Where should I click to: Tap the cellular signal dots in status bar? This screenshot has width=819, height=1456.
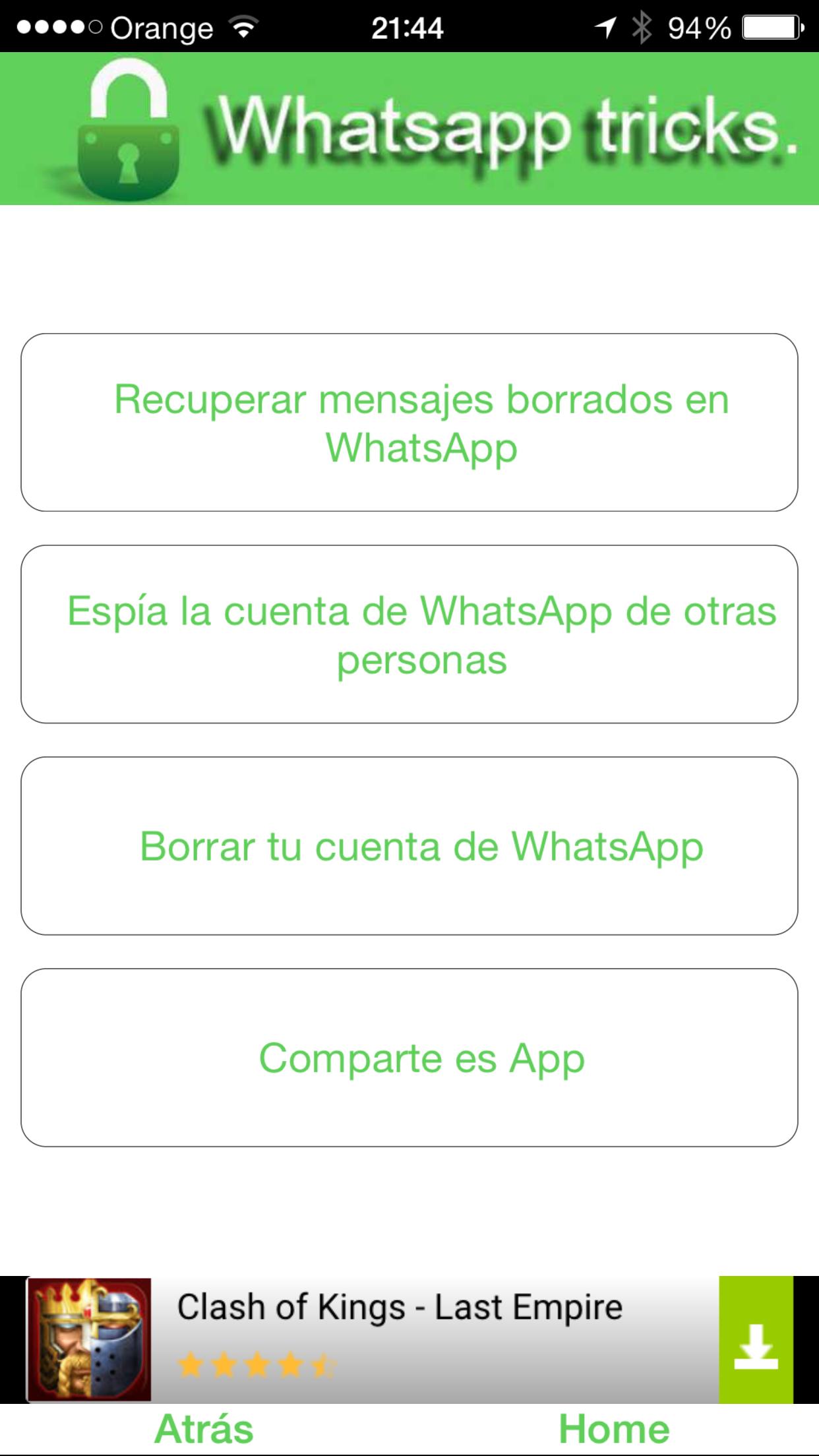click(x=59, y=28)
